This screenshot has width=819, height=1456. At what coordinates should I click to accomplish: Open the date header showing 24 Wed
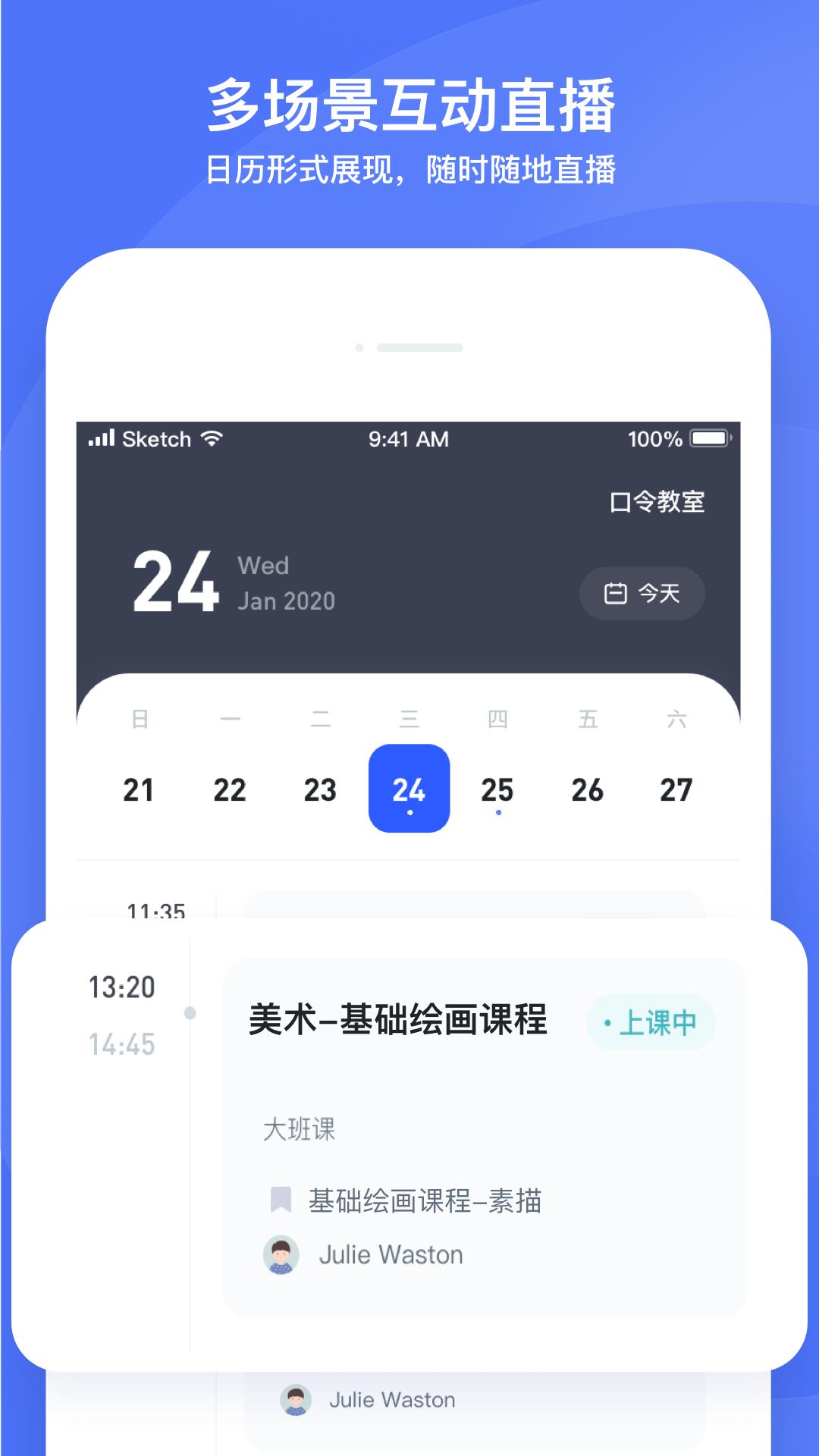pos(227,582)
